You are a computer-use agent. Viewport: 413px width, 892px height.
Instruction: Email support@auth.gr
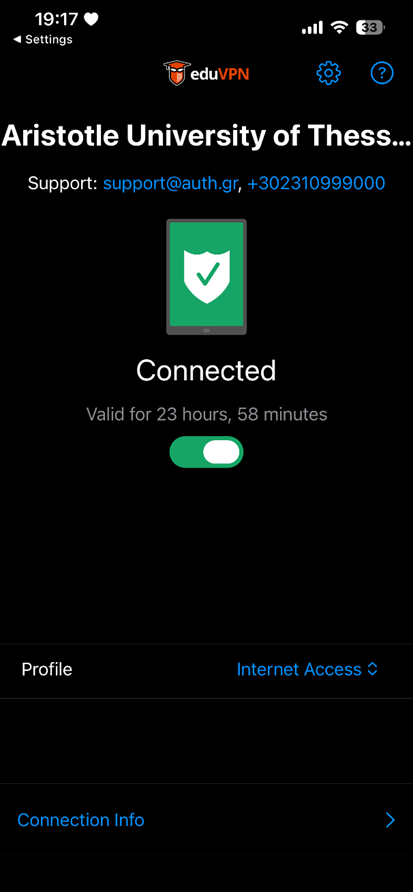click(x=170, y=183)
